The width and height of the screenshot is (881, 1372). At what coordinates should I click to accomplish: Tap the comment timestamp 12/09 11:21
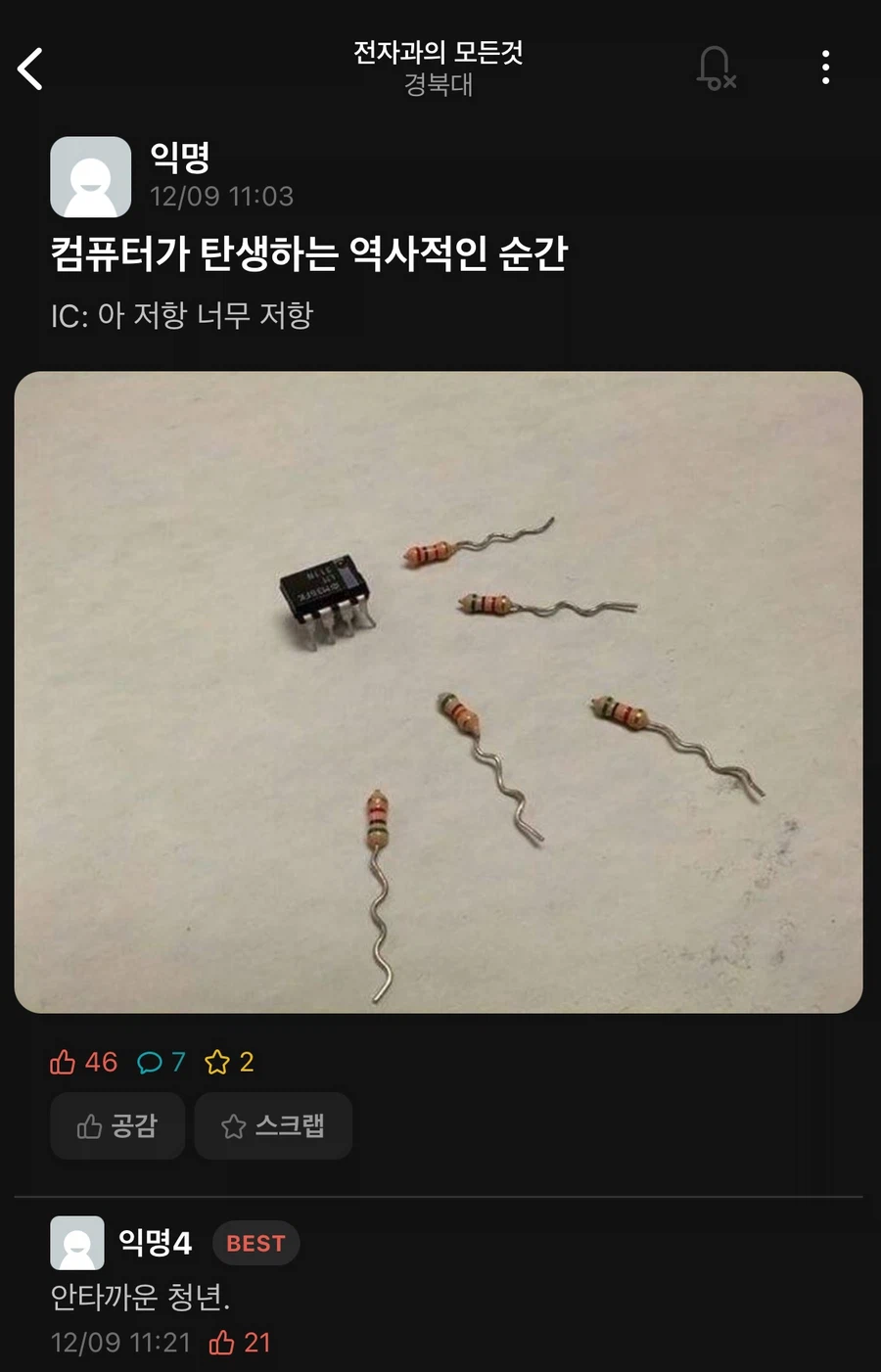(119, 1343)
